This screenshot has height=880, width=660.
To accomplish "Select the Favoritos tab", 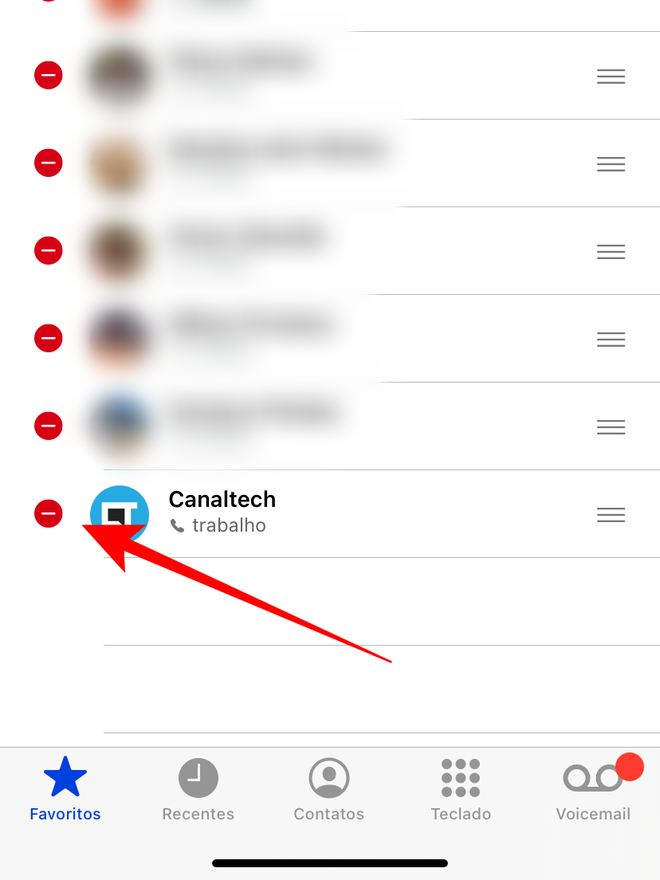I will coord(65,790).
